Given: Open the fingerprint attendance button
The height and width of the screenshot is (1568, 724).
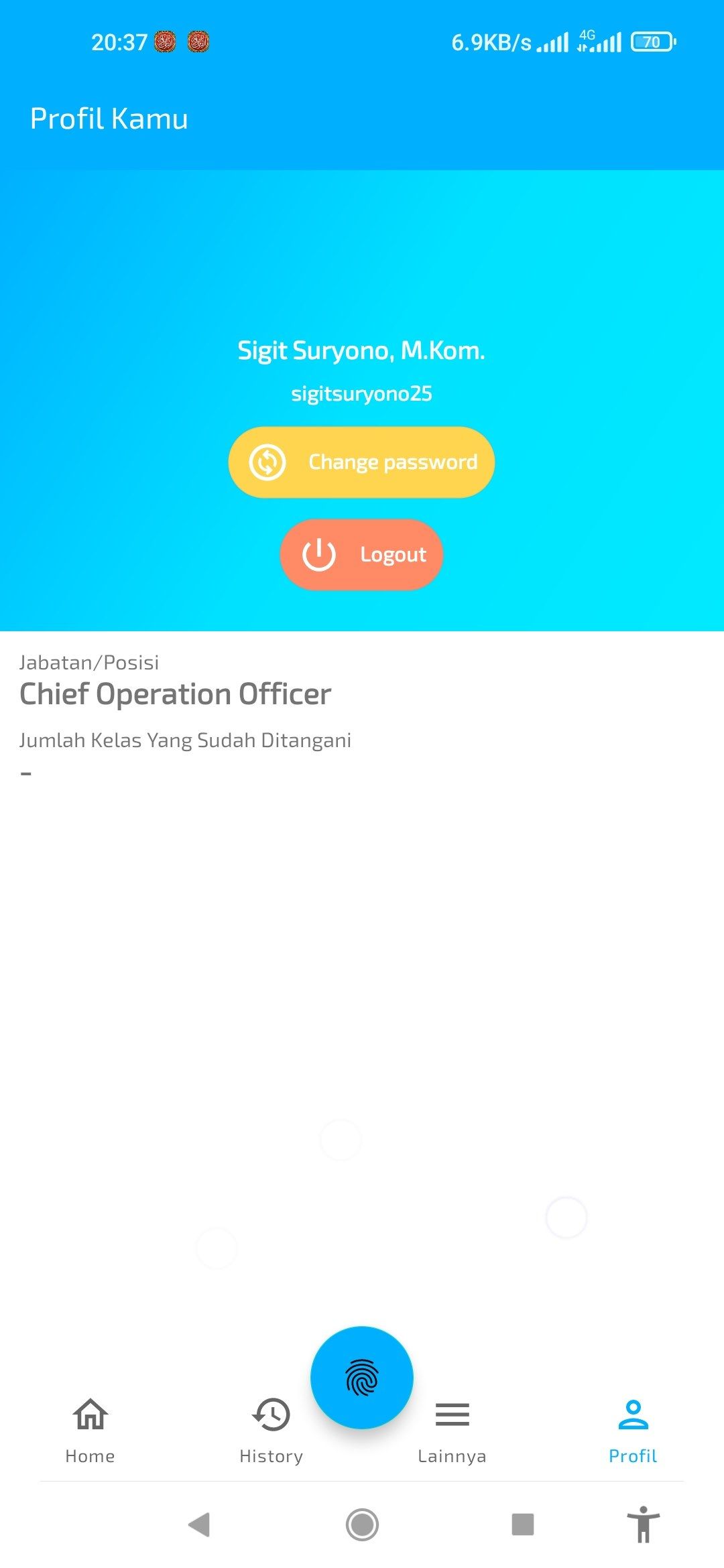Looking at the screenshot, I should click(x=362, y=1378).
